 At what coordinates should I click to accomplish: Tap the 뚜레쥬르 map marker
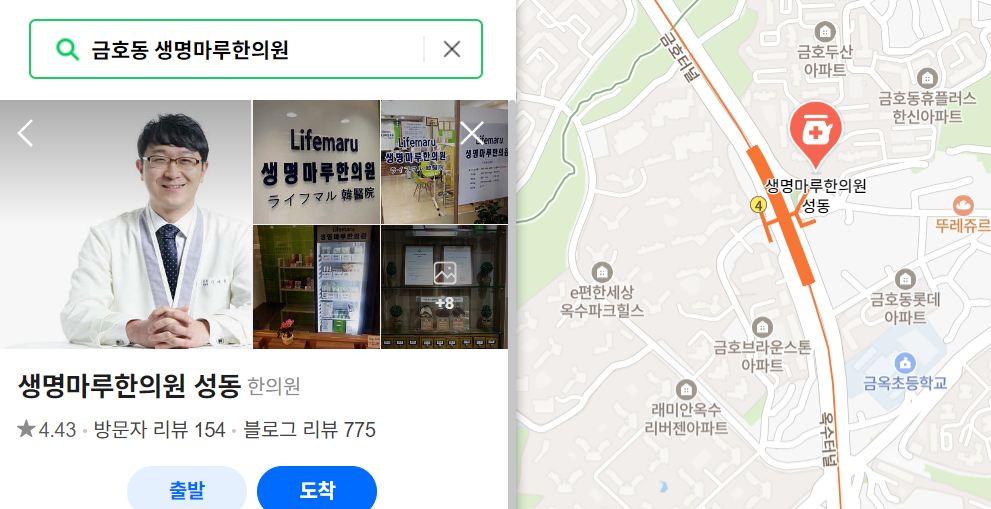962,206
